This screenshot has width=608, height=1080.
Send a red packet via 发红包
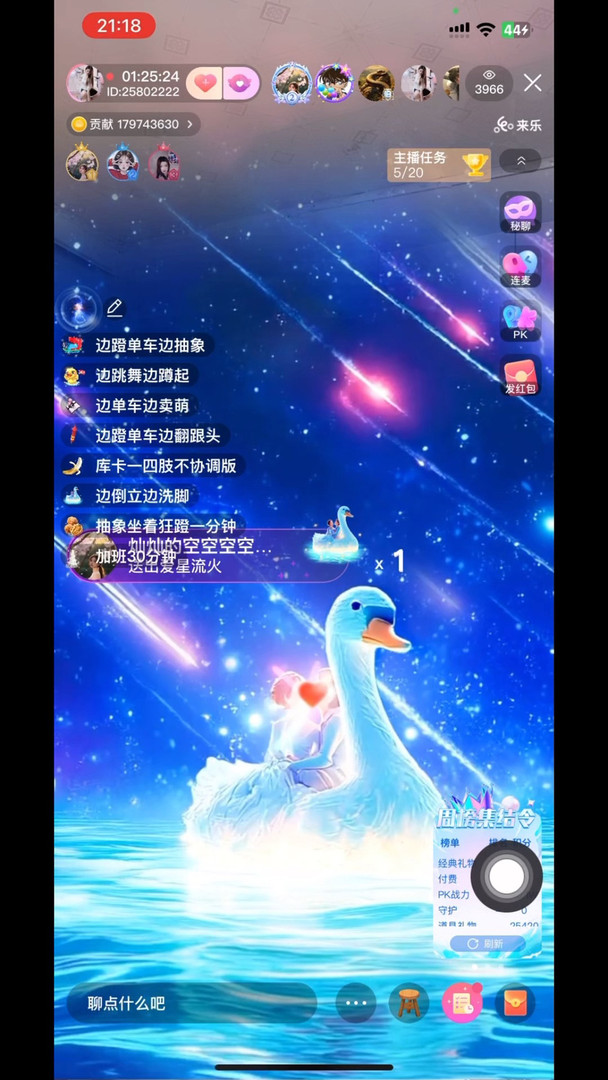[x=520, y=376]
